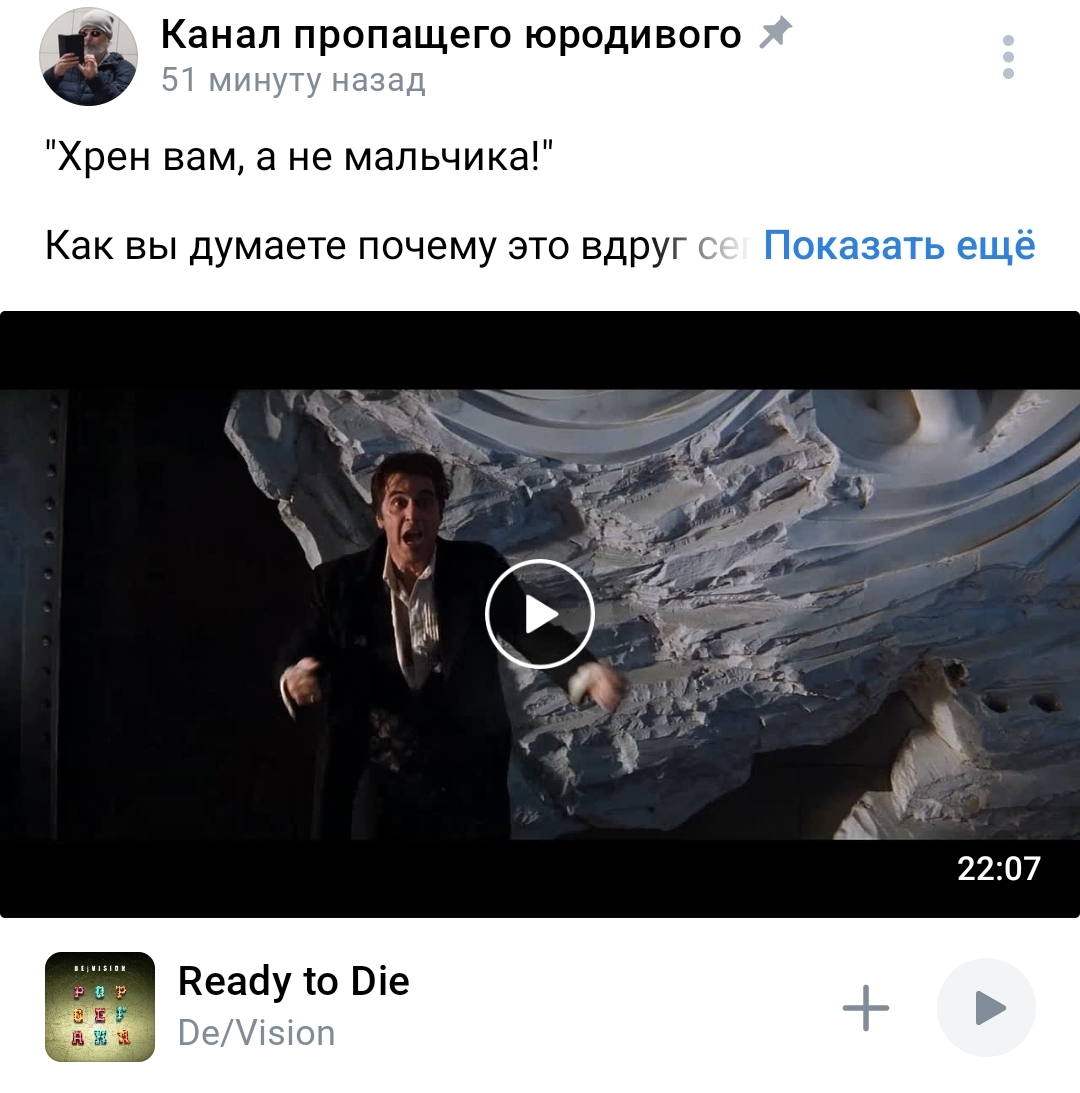Add Ready to Die to my music
Screen dimensions: 1080x1093
pos(866,1008)
